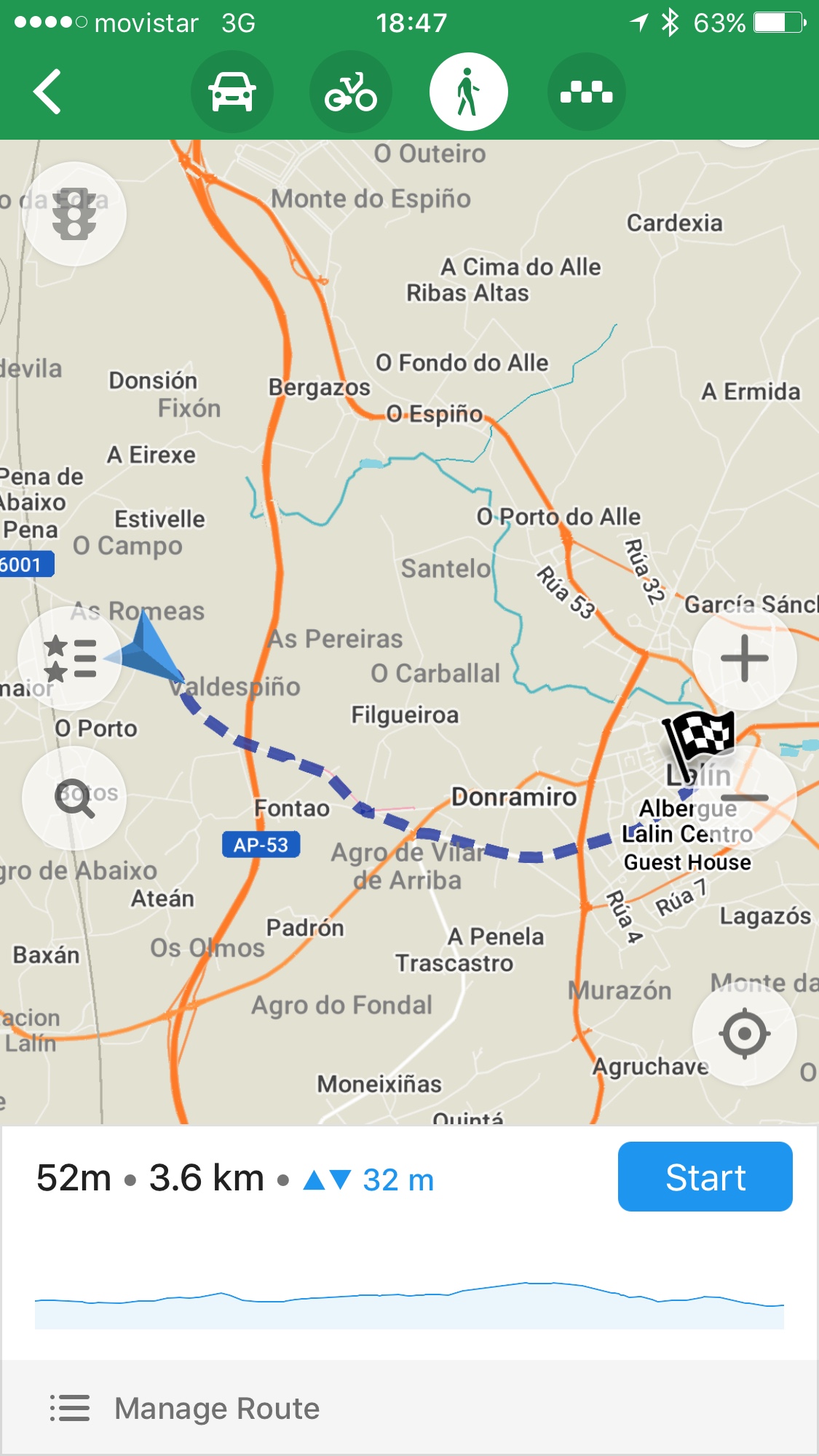Viewport: 819px width, 1456px height.
Task: Switch to car routing mode
Action: [232, 92]
